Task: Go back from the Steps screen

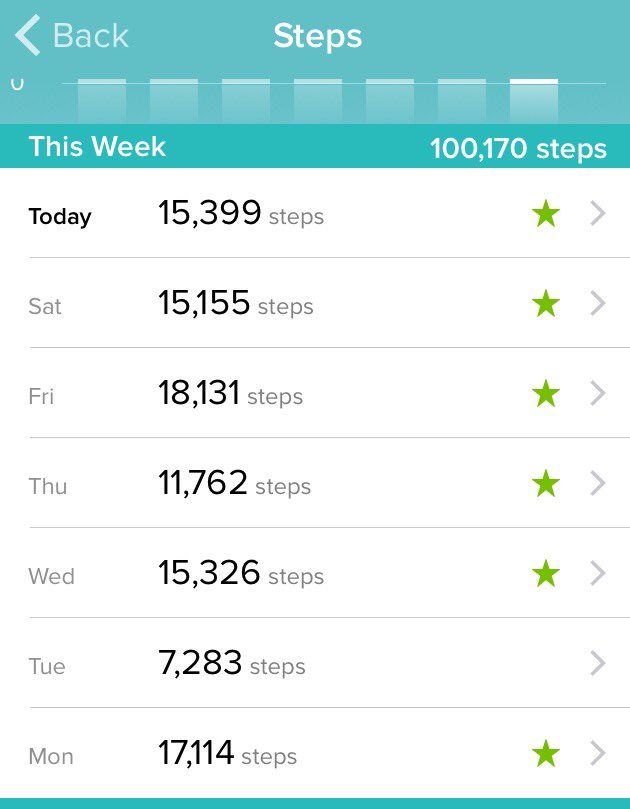Action: click(72, 37)
